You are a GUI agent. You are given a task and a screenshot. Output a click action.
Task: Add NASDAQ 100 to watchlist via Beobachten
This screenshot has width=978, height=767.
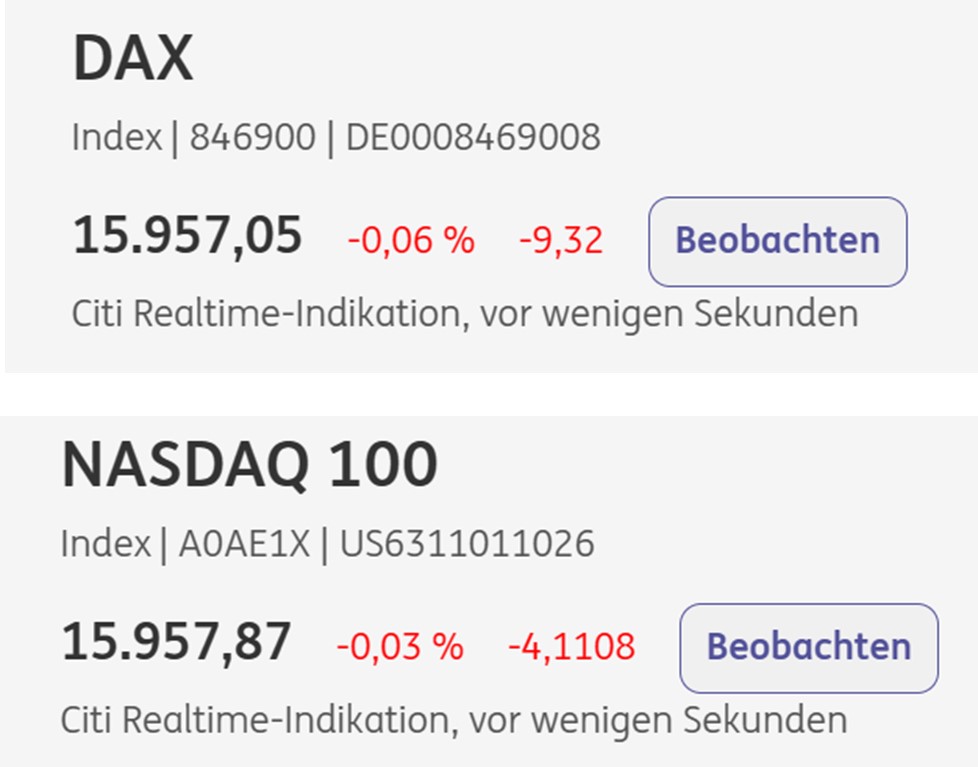pyautogui.click(x=808, y=647)
